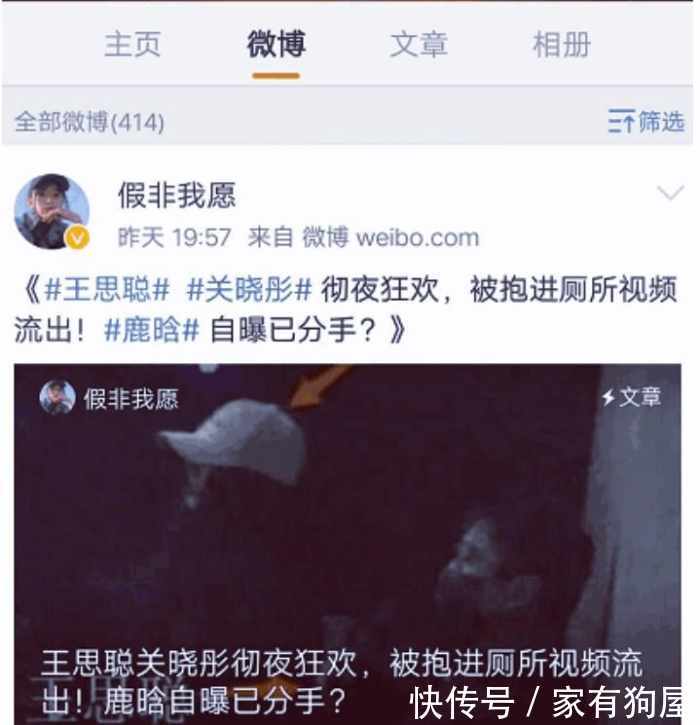This screenshot has height=725, width=700.
Task: Switch to the 相册 tab
Action: point(561,45)
